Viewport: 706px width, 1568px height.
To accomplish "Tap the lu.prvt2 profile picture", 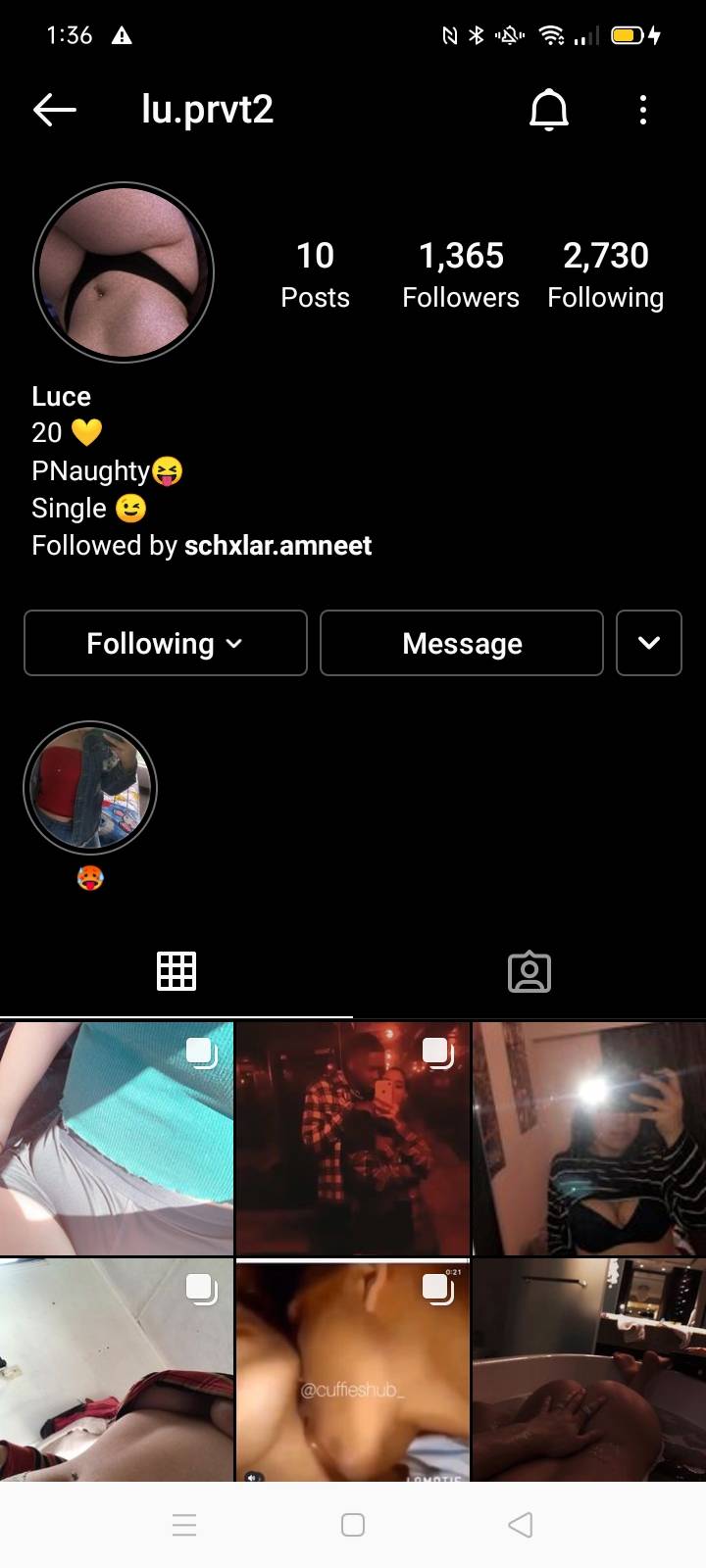I will pyautogui.click(x=123, y=271).
